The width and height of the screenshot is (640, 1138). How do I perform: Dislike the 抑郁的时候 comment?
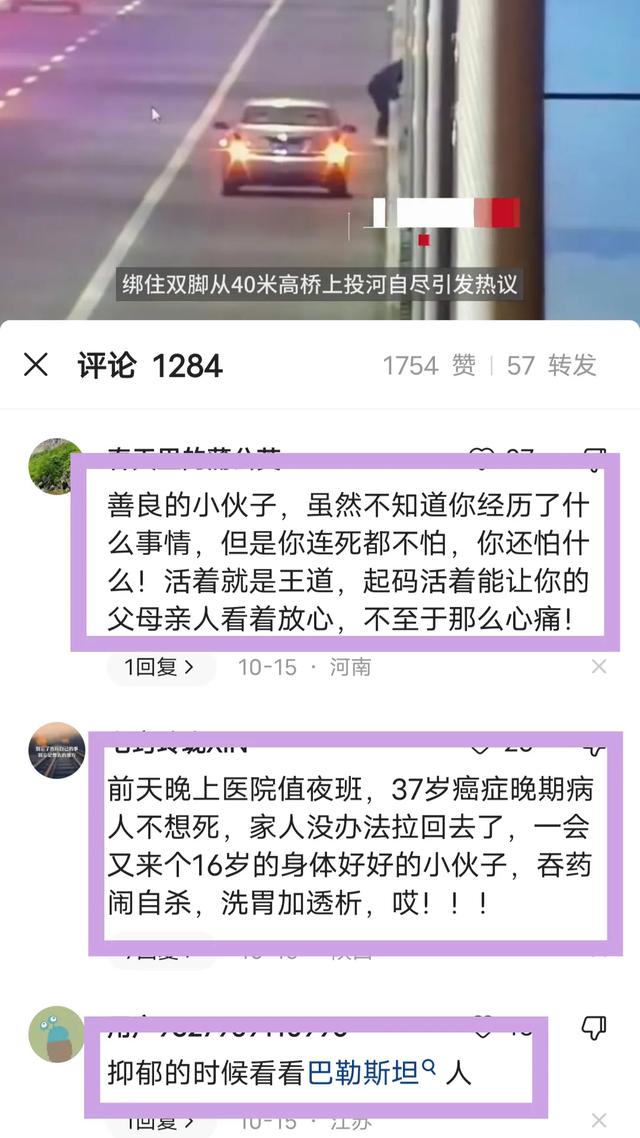point(594,1028)
